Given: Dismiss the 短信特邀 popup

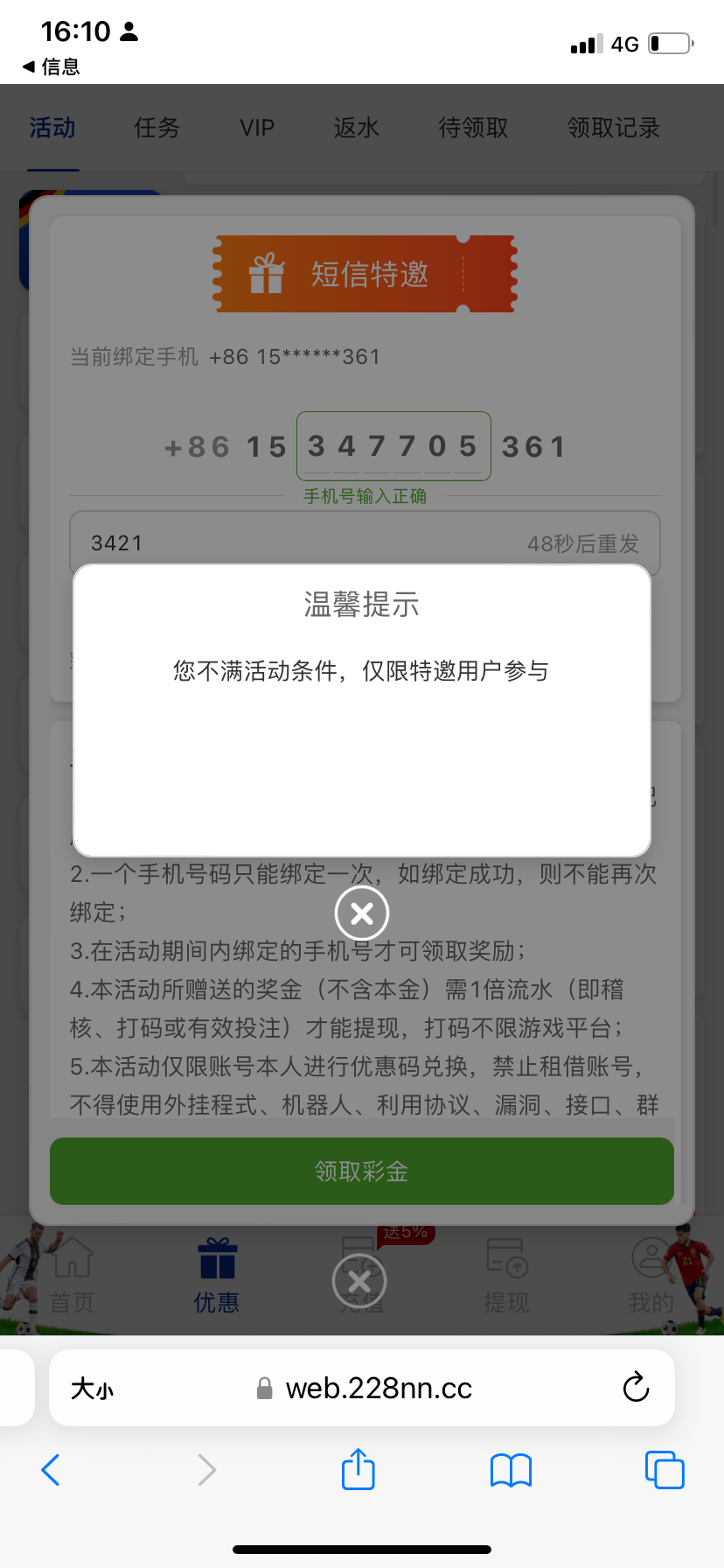Looking at the screenshot, I should click(359, 1283).
